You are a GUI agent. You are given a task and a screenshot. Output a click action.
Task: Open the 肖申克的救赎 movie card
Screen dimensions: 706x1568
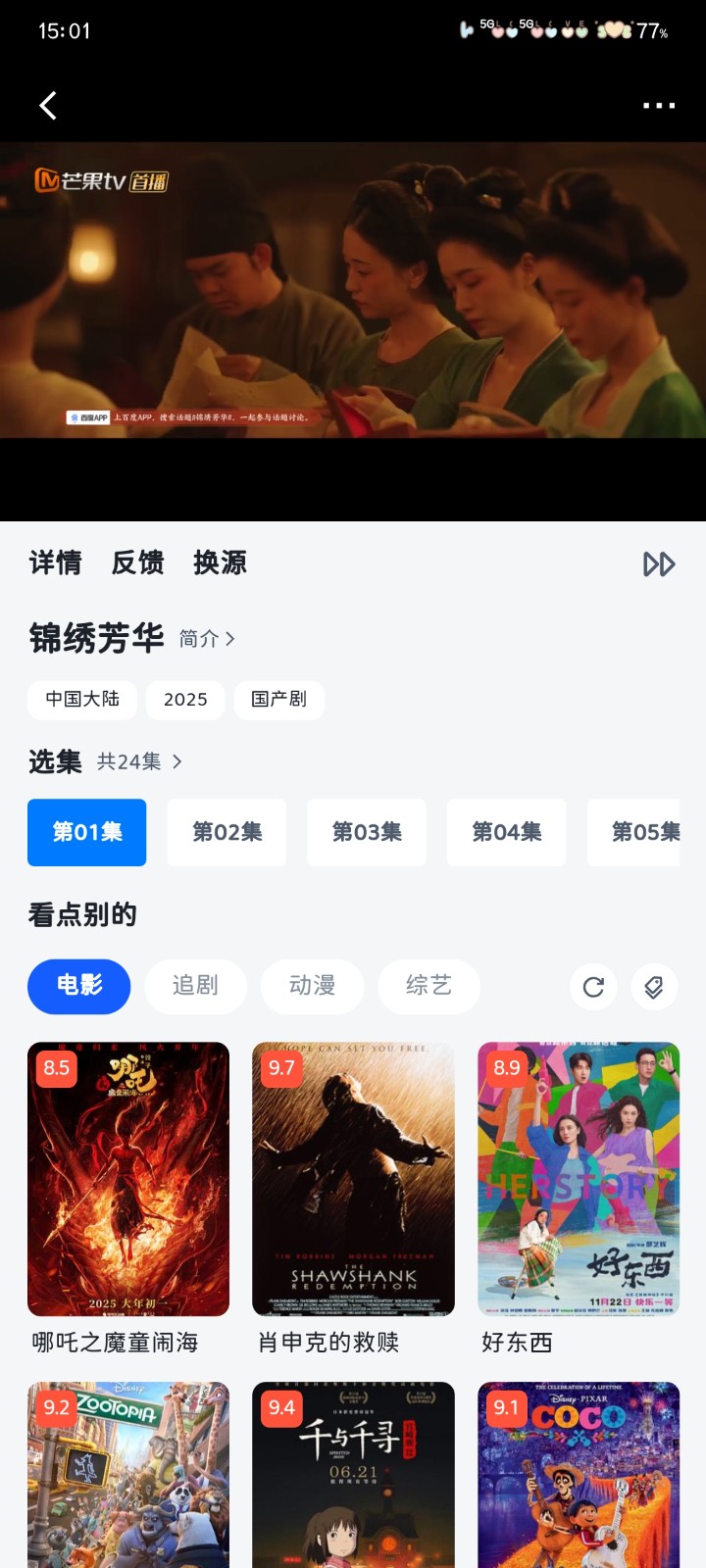[x=353, y=1179]
